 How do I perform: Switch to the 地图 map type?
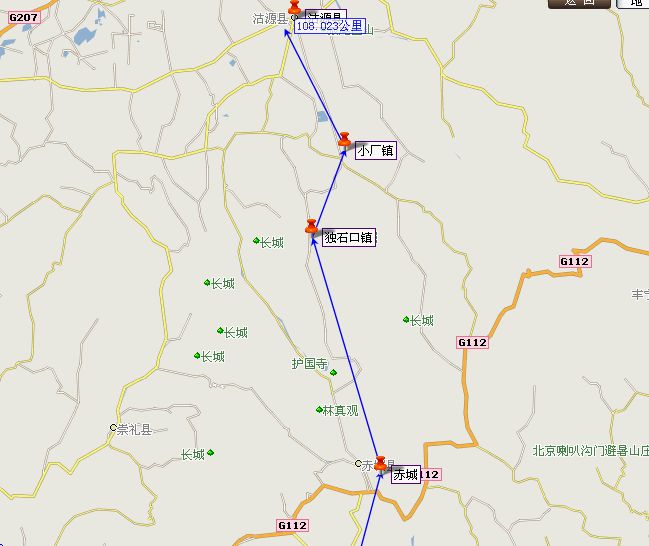tap(630, 3)
